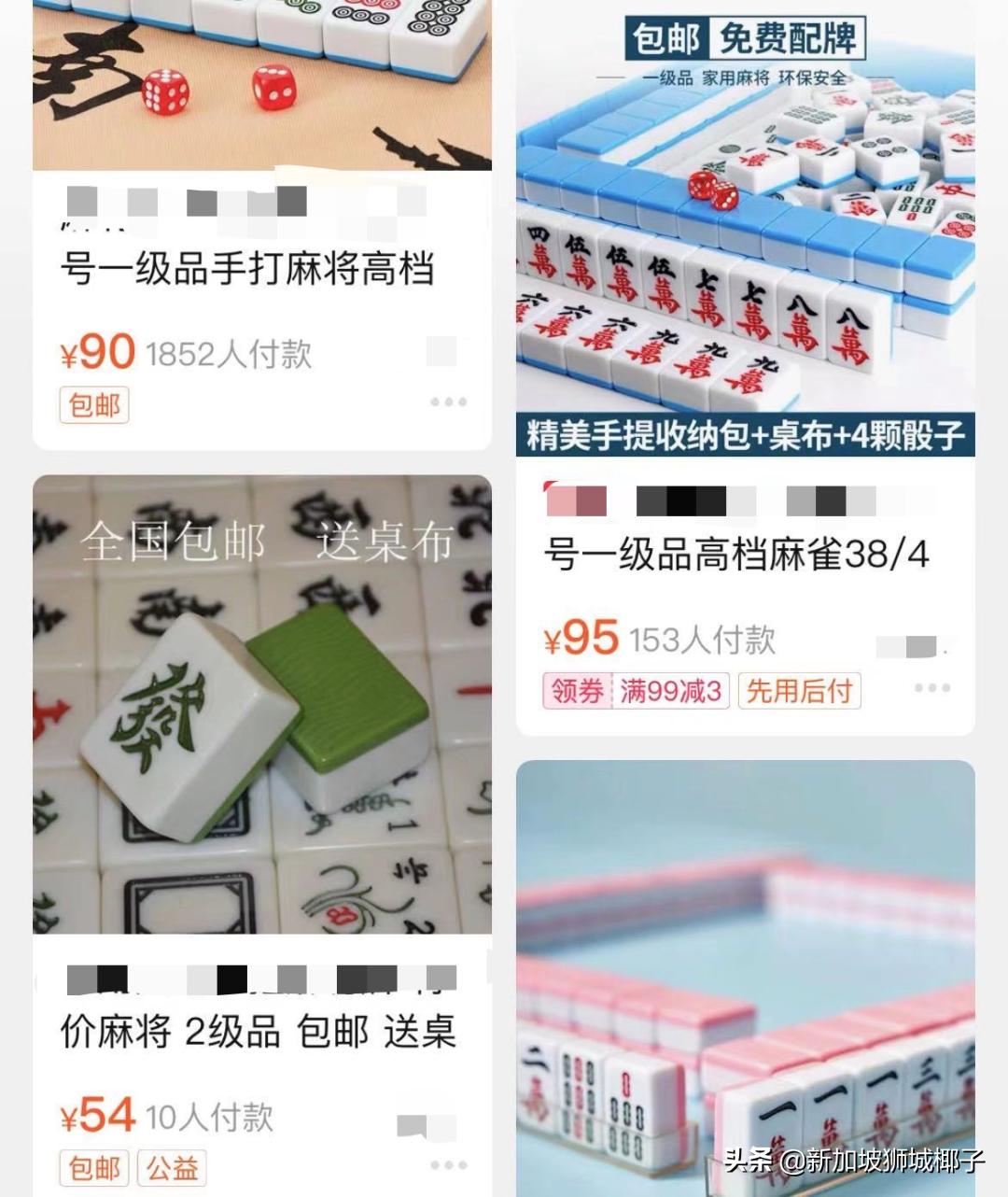This screenshot has width=1008, height=1197.
Task: Enable 先用后付 on the ¥95 listing
Action: (x=799, y=690)
